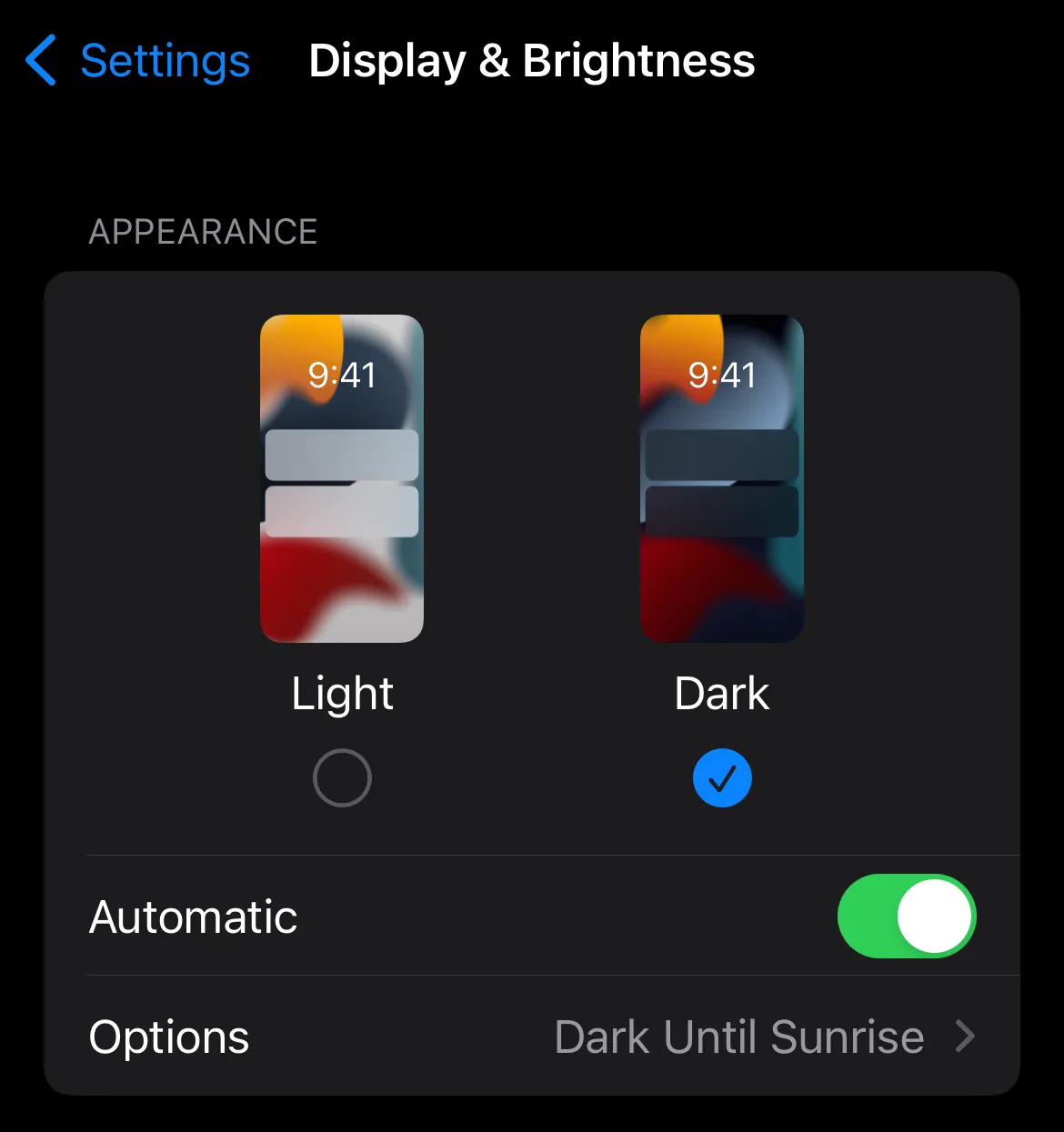1064x1132 pixels.
Task: Select the Light appearance radio button
Action: (x=342, y=778)
